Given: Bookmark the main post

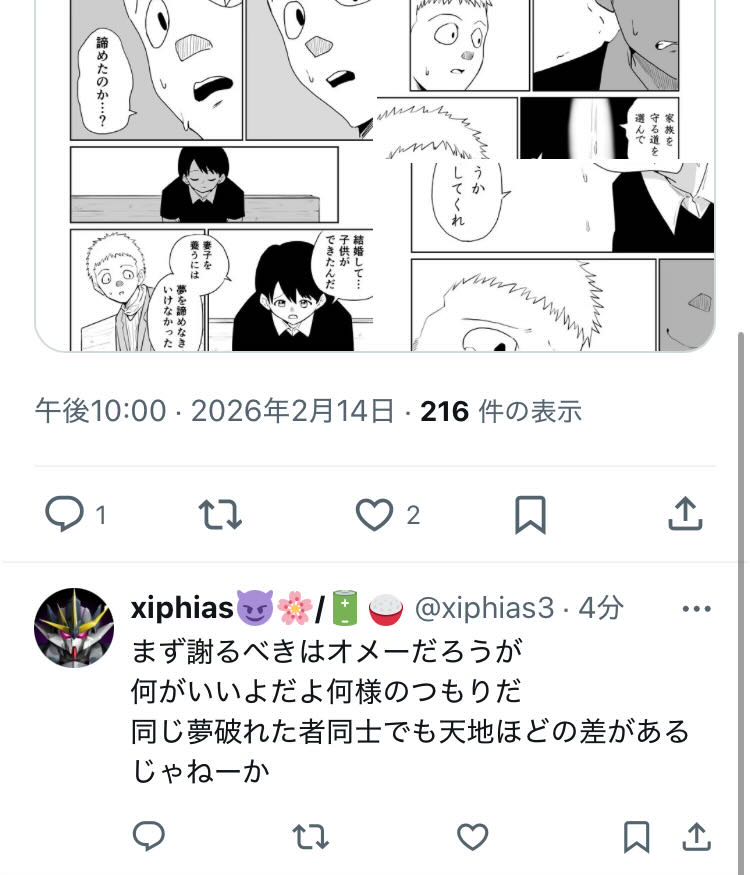Looking at the screenshot, I should [x=529, y=515].
